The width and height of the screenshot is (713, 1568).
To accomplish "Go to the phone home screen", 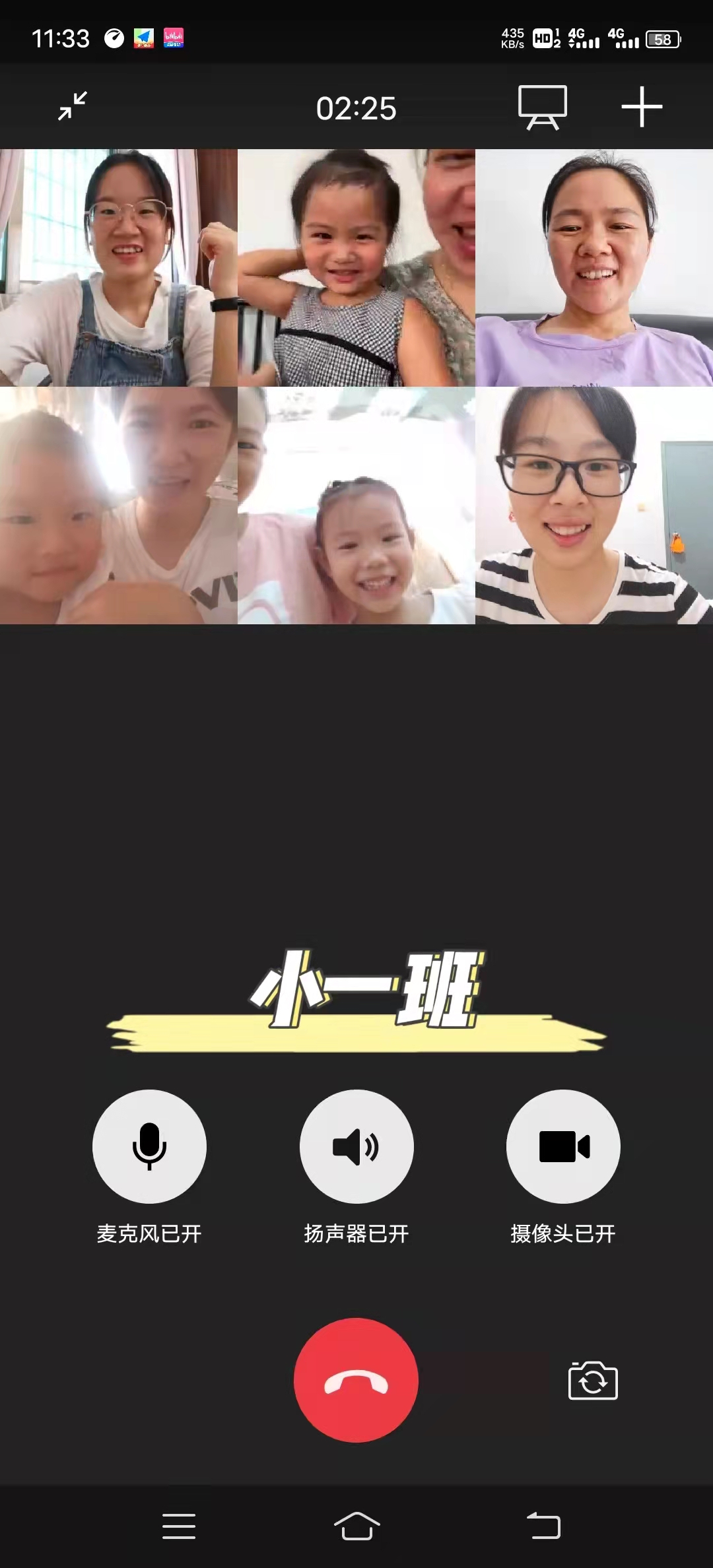I will pyautogui.click(x=356, y=1526).
